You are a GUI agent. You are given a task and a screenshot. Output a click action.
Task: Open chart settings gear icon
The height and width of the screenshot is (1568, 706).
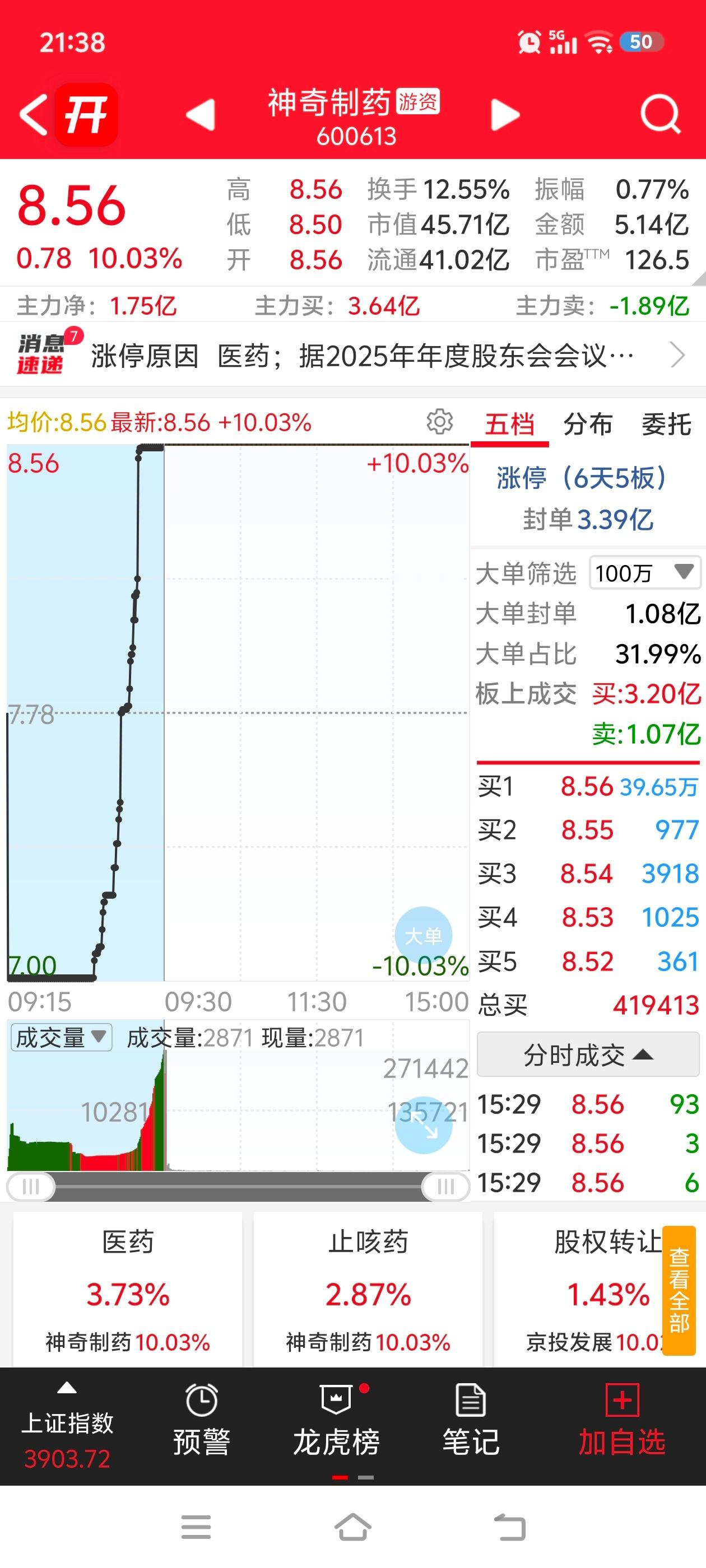click(x=440, y=421)
